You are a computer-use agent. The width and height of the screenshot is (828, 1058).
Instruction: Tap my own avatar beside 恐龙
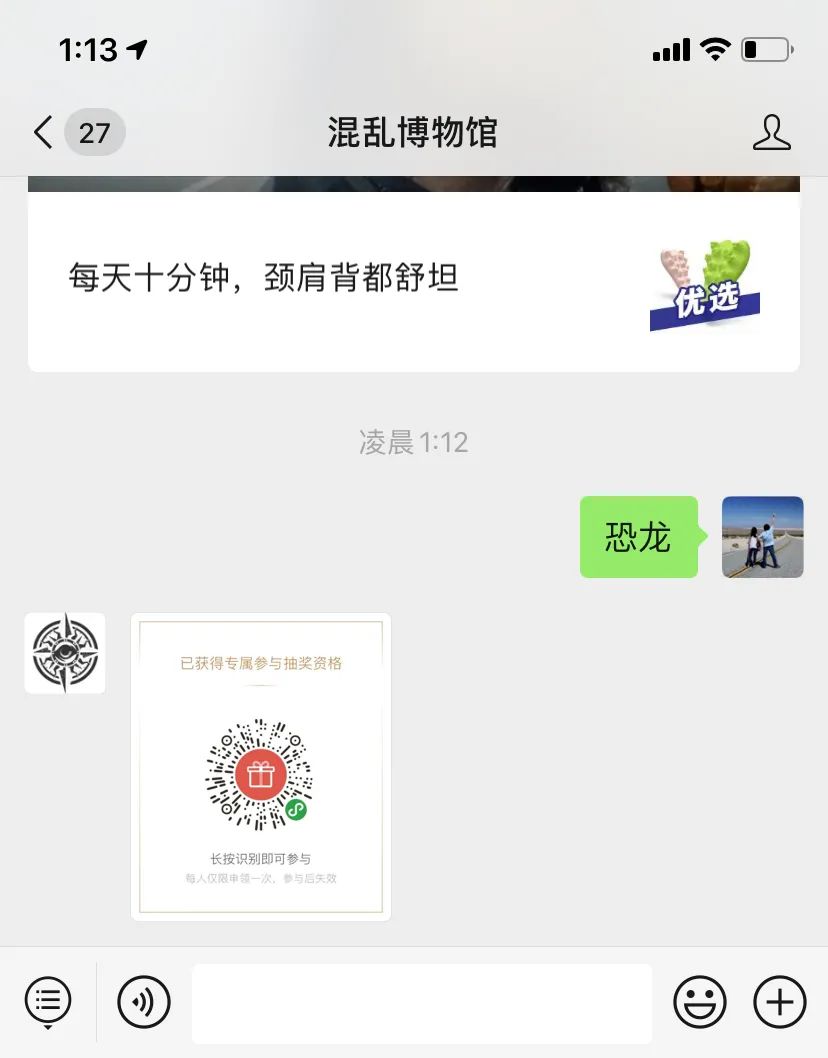763,537
